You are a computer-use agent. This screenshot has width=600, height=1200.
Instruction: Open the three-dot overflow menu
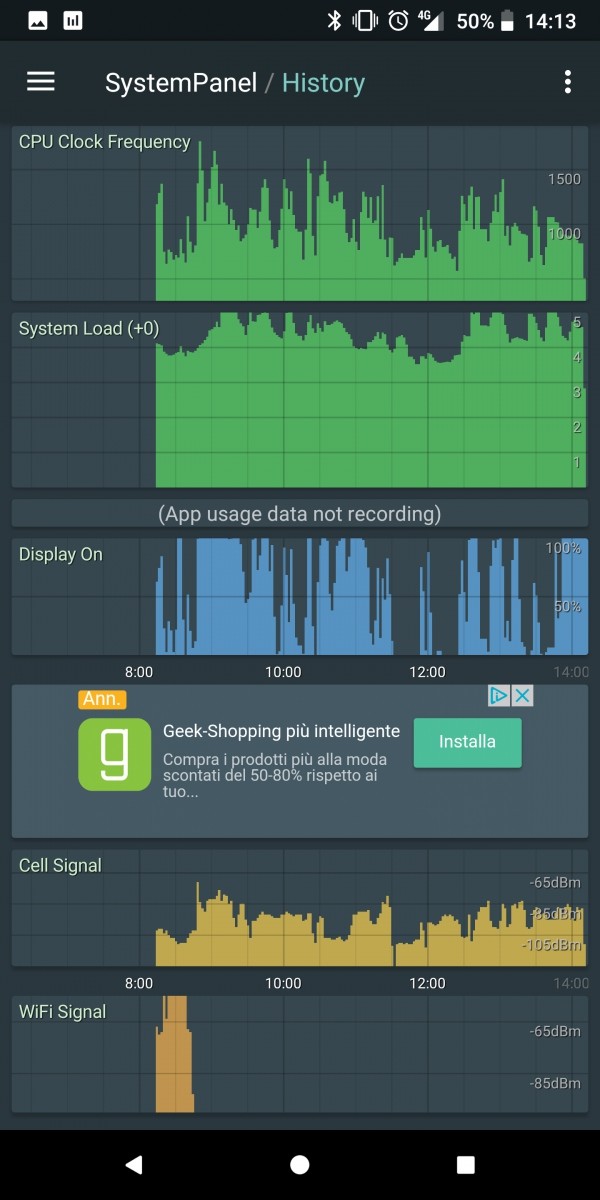pos(567,82)
